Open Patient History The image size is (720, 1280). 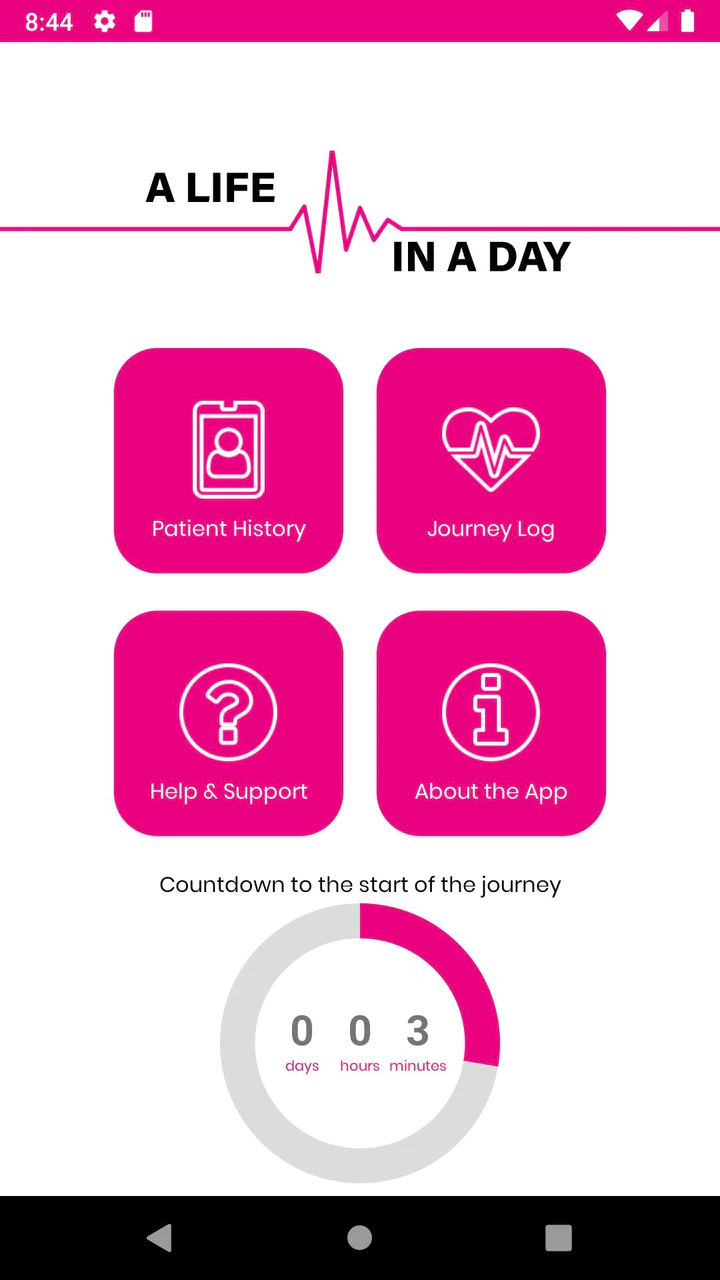228,461
